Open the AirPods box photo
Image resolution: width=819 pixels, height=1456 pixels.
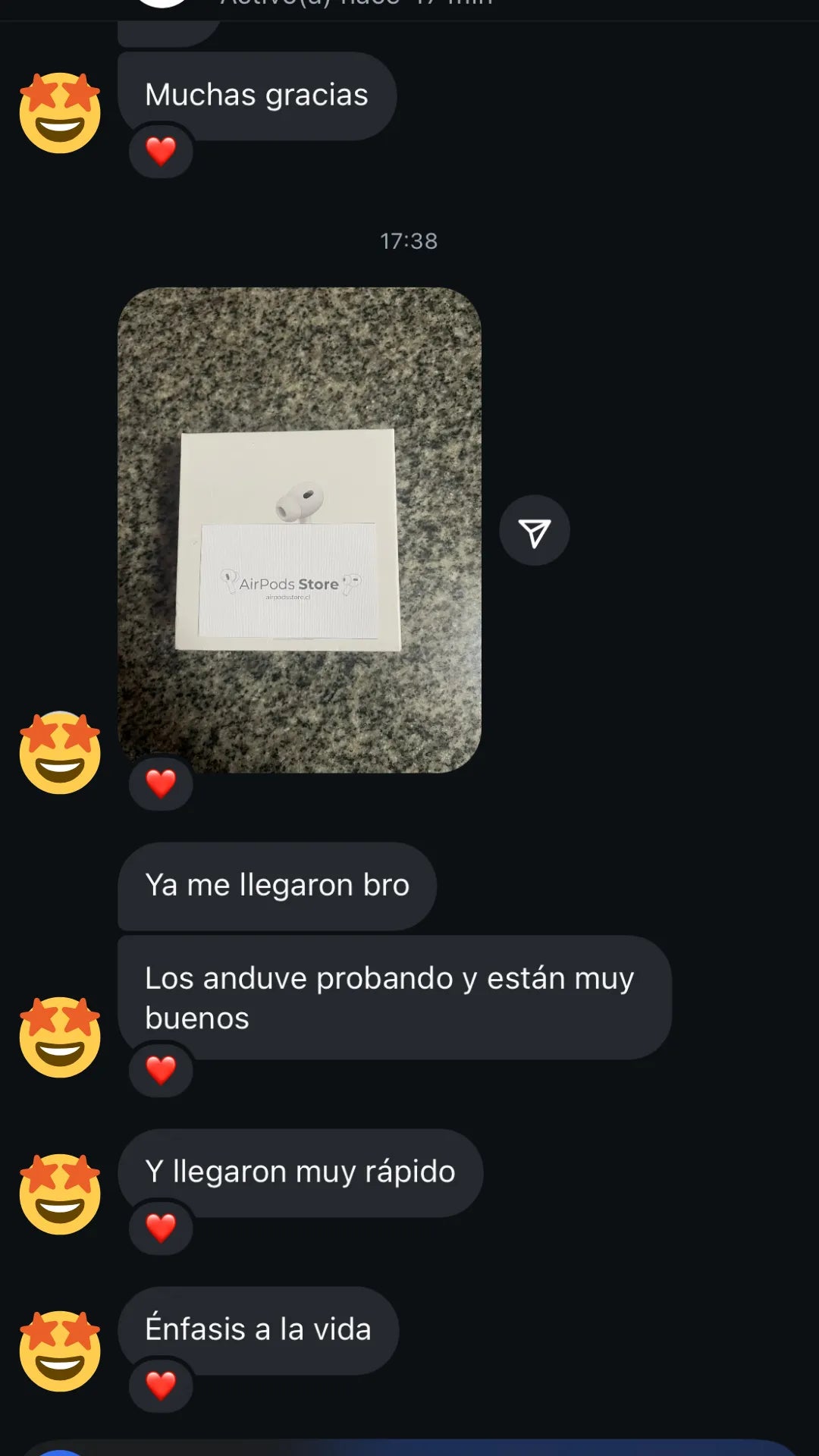tap(300, 529)
